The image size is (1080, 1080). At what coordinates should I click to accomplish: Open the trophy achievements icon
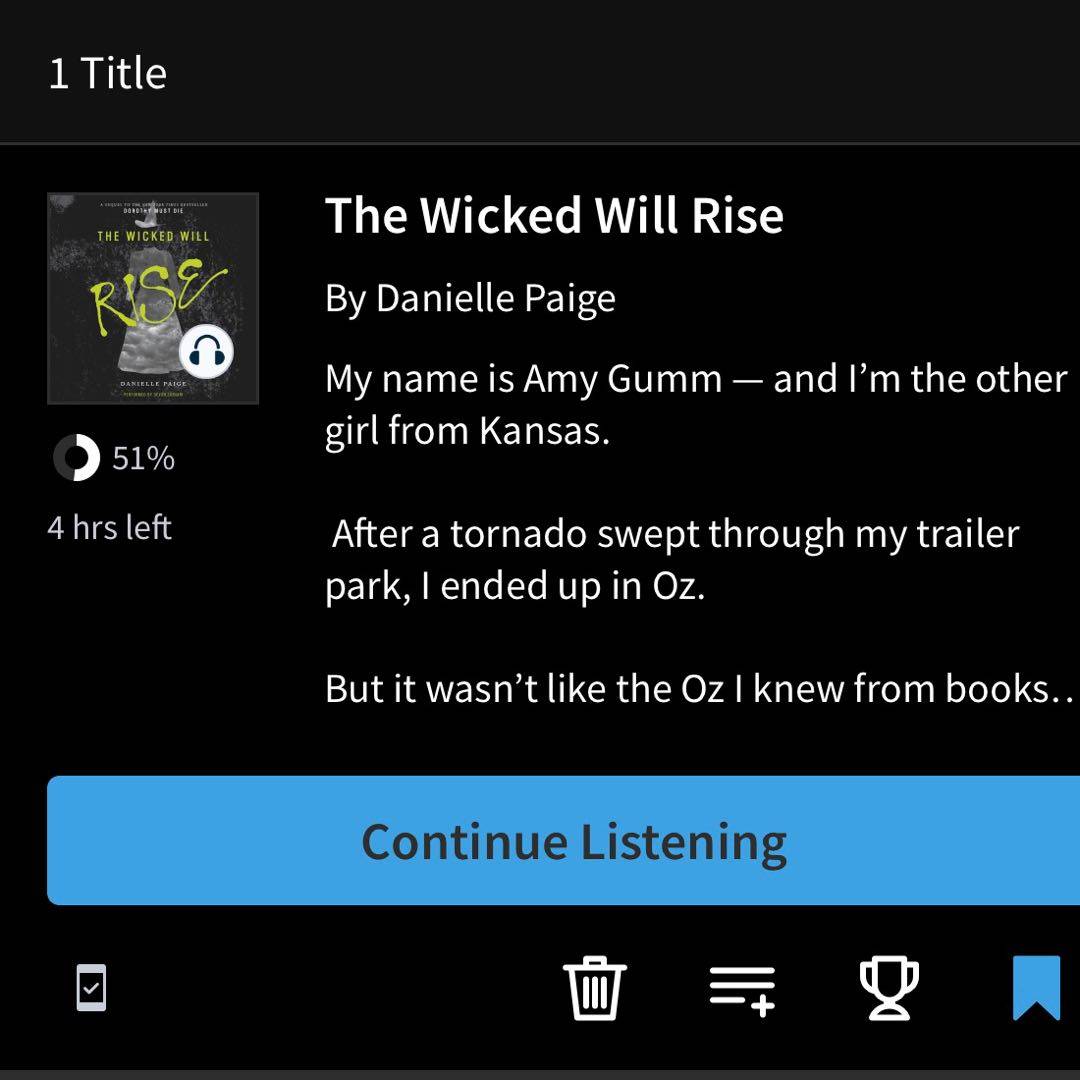889,988
